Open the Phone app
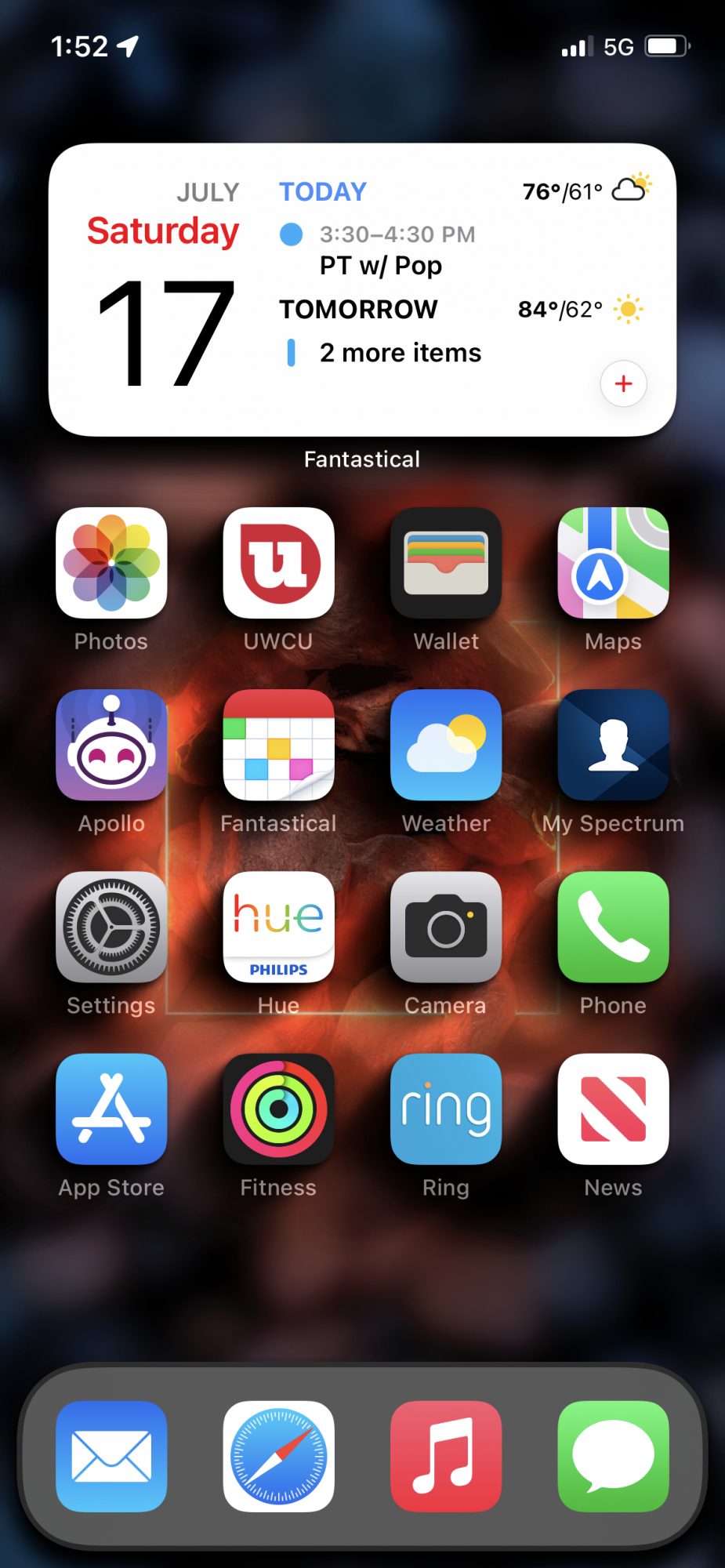 tap(613, 927)
